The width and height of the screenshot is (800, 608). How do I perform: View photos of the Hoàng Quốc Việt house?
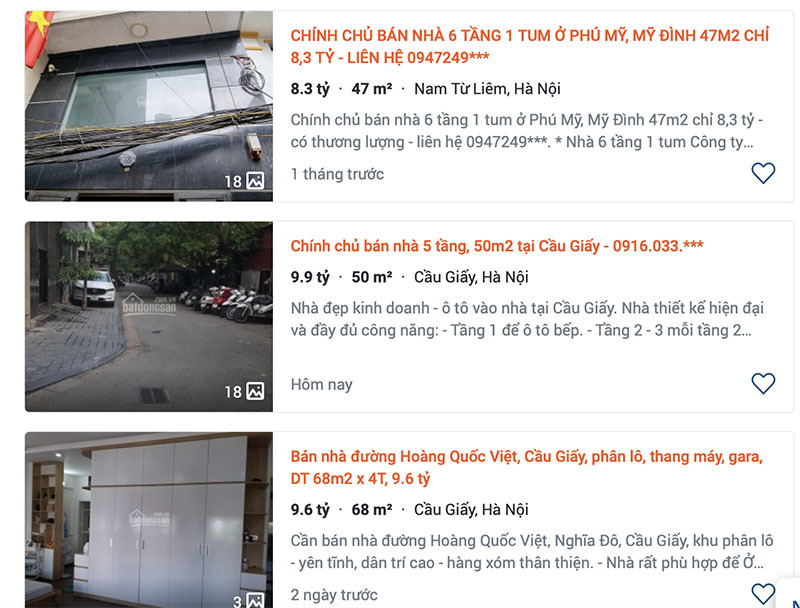pos(148,520)
